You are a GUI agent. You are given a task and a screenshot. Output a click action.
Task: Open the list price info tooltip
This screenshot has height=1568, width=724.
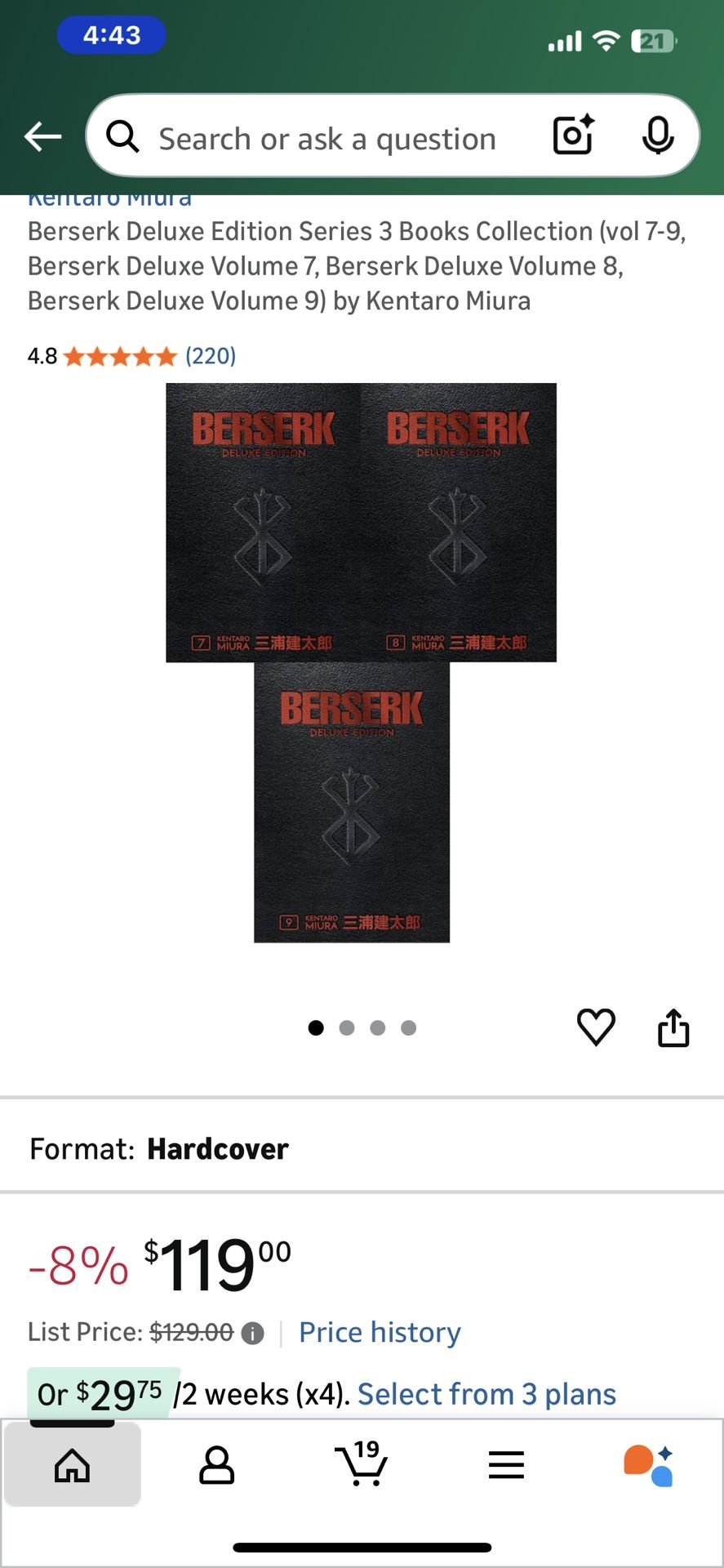(254, 1332)
